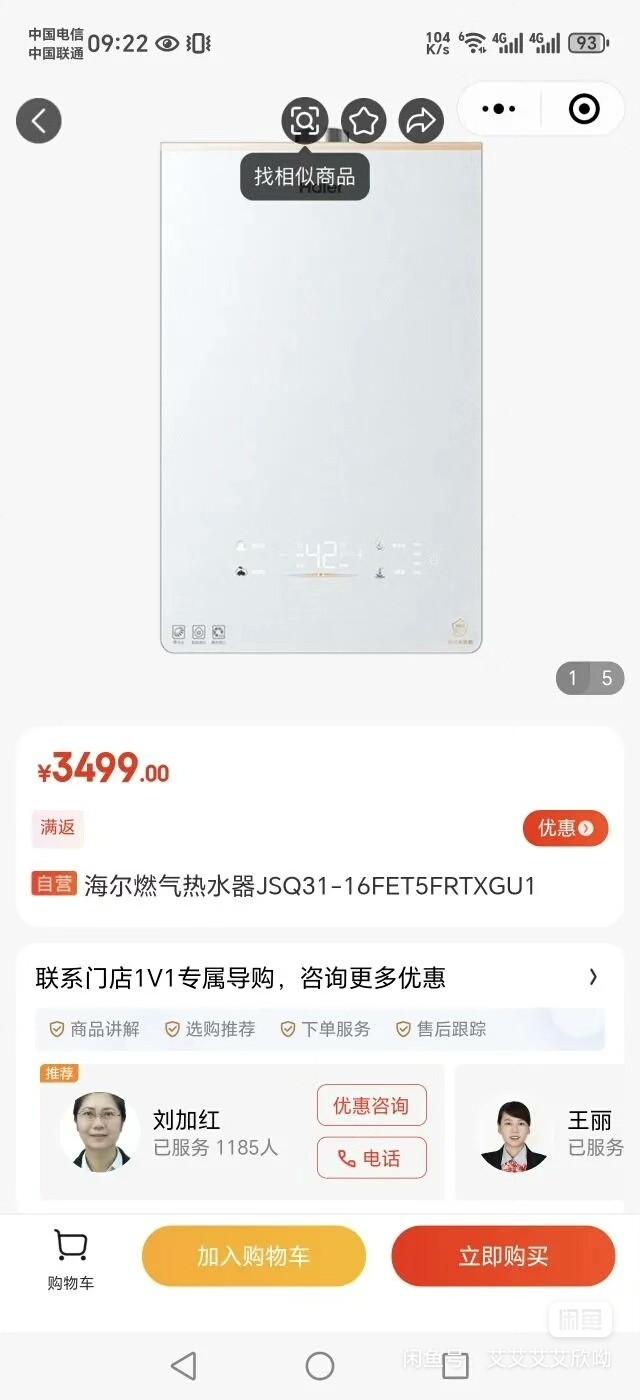Open the product image gallery
This screenshot has width=640, height=1400.
pos(321,400)
